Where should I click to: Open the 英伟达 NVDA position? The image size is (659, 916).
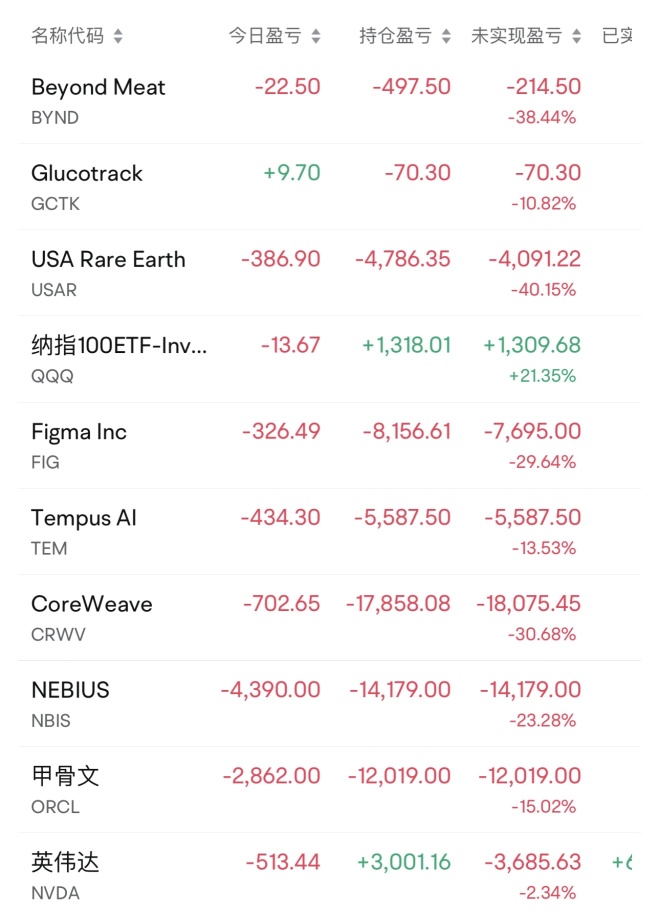tap(65, 874)
